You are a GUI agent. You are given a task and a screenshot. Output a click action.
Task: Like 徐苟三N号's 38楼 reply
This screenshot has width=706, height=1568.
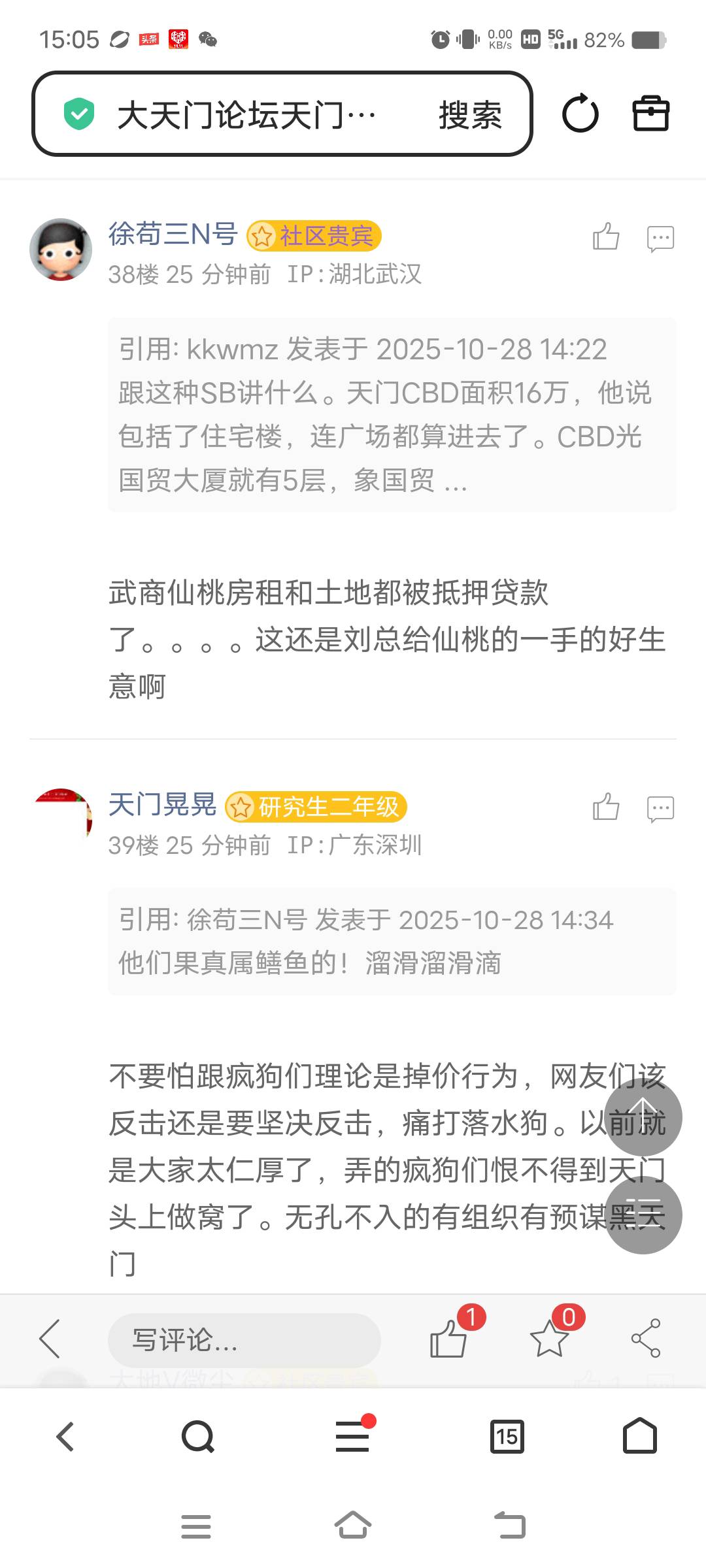click(606, 237)
